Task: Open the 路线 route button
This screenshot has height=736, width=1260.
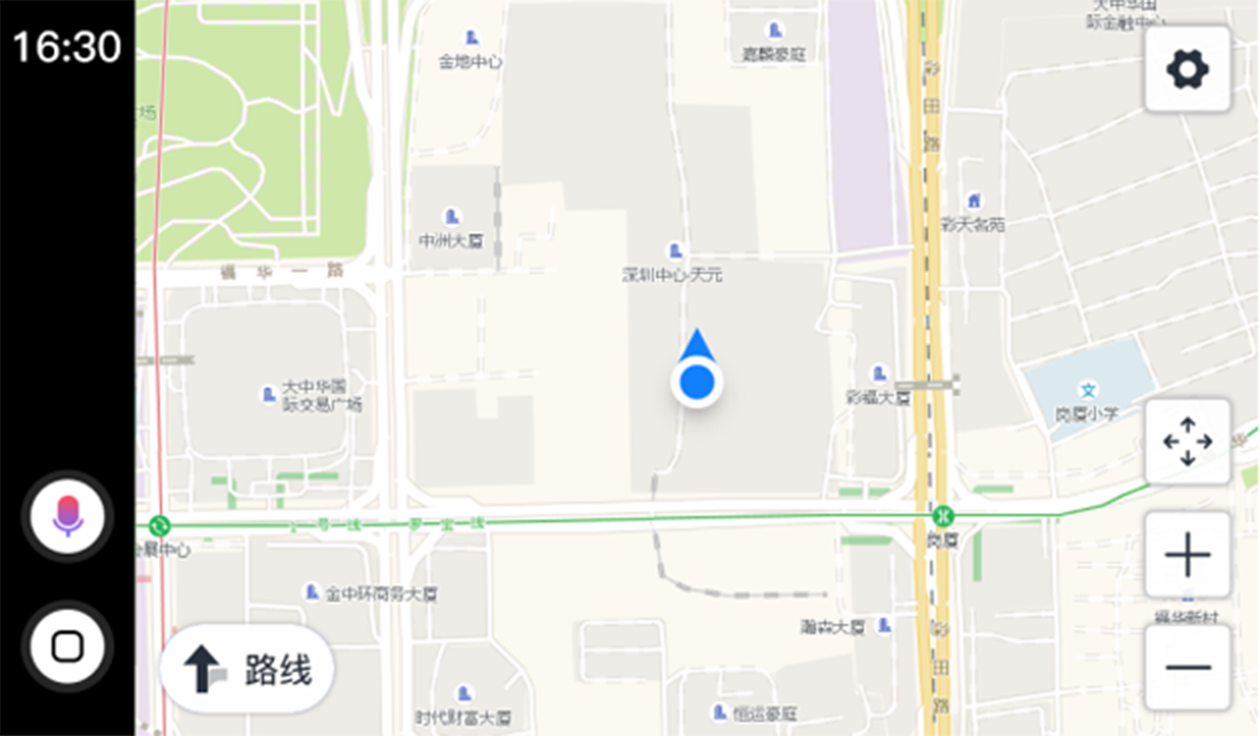Action: 247,669
